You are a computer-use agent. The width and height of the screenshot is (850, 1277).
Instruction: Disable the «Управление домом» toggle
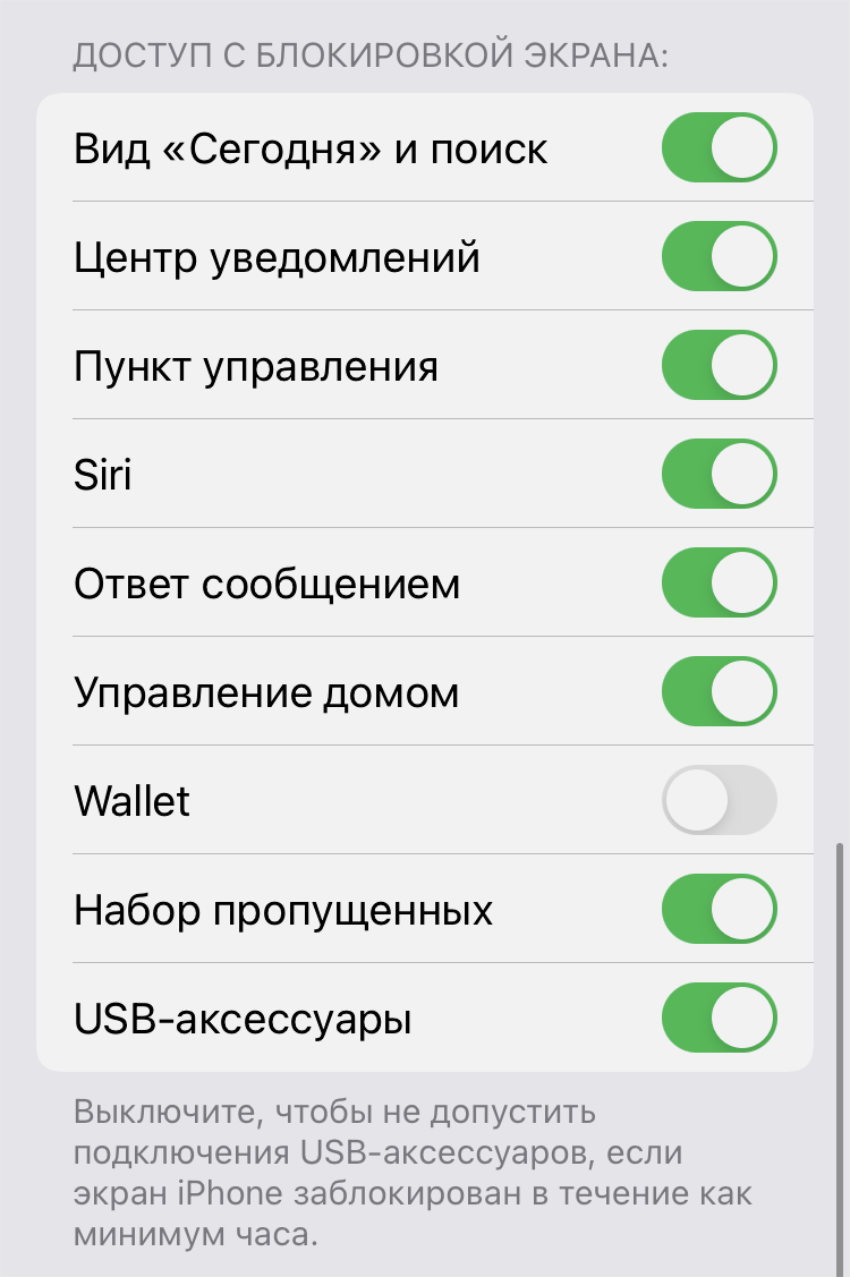[719, 692]
